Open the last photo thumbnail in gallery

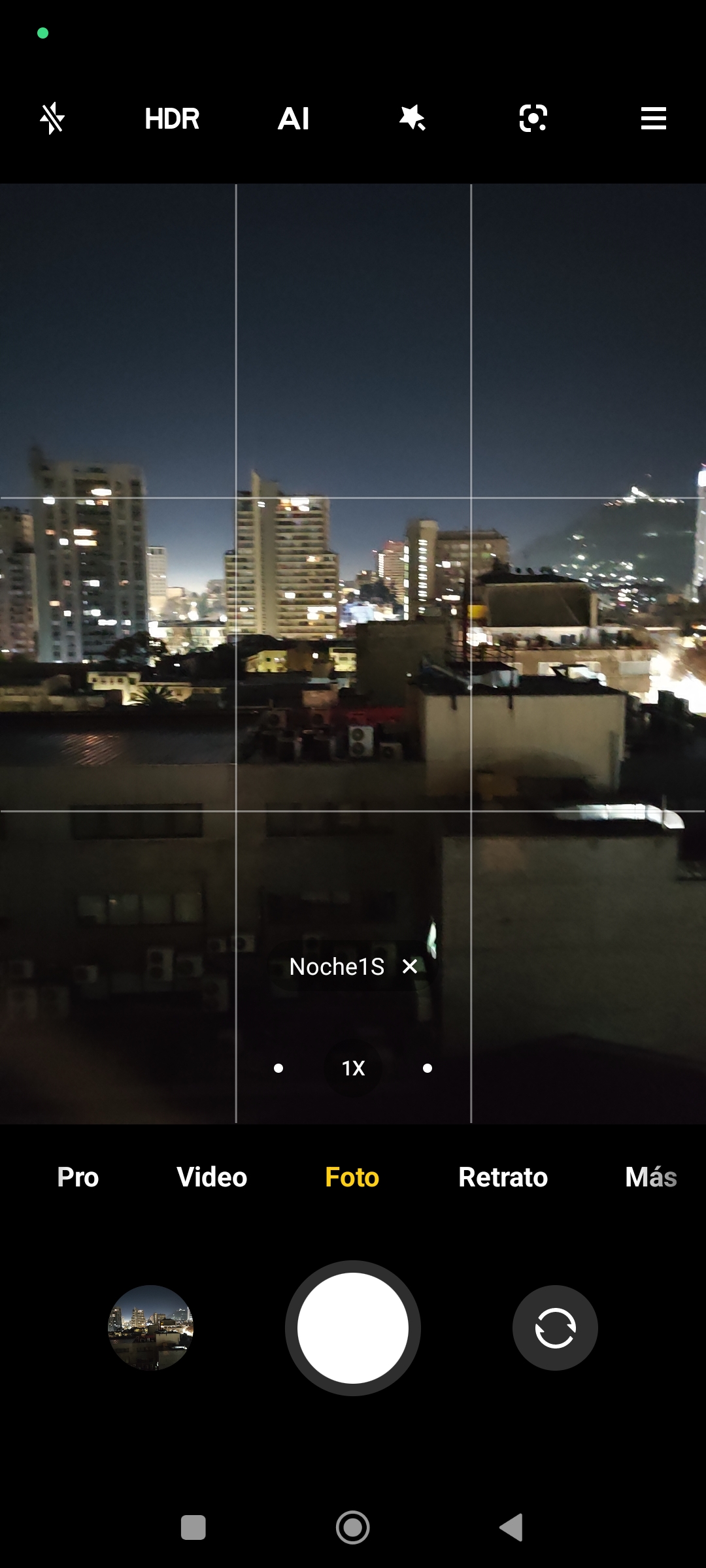click(151, 1328)
